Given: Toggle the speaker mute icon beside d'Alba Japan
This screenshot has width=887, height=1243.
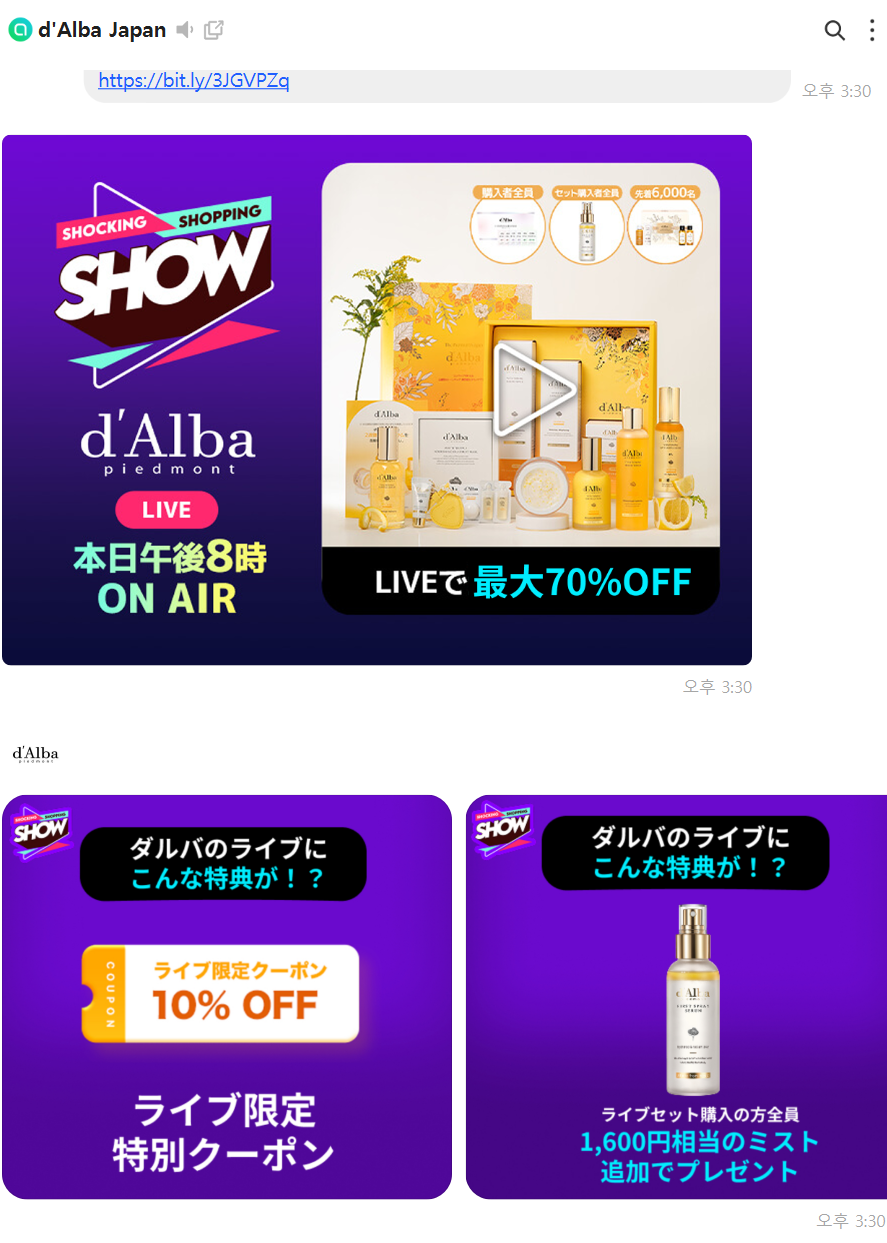Looking at the screenshot, I should tap(185, 30).
